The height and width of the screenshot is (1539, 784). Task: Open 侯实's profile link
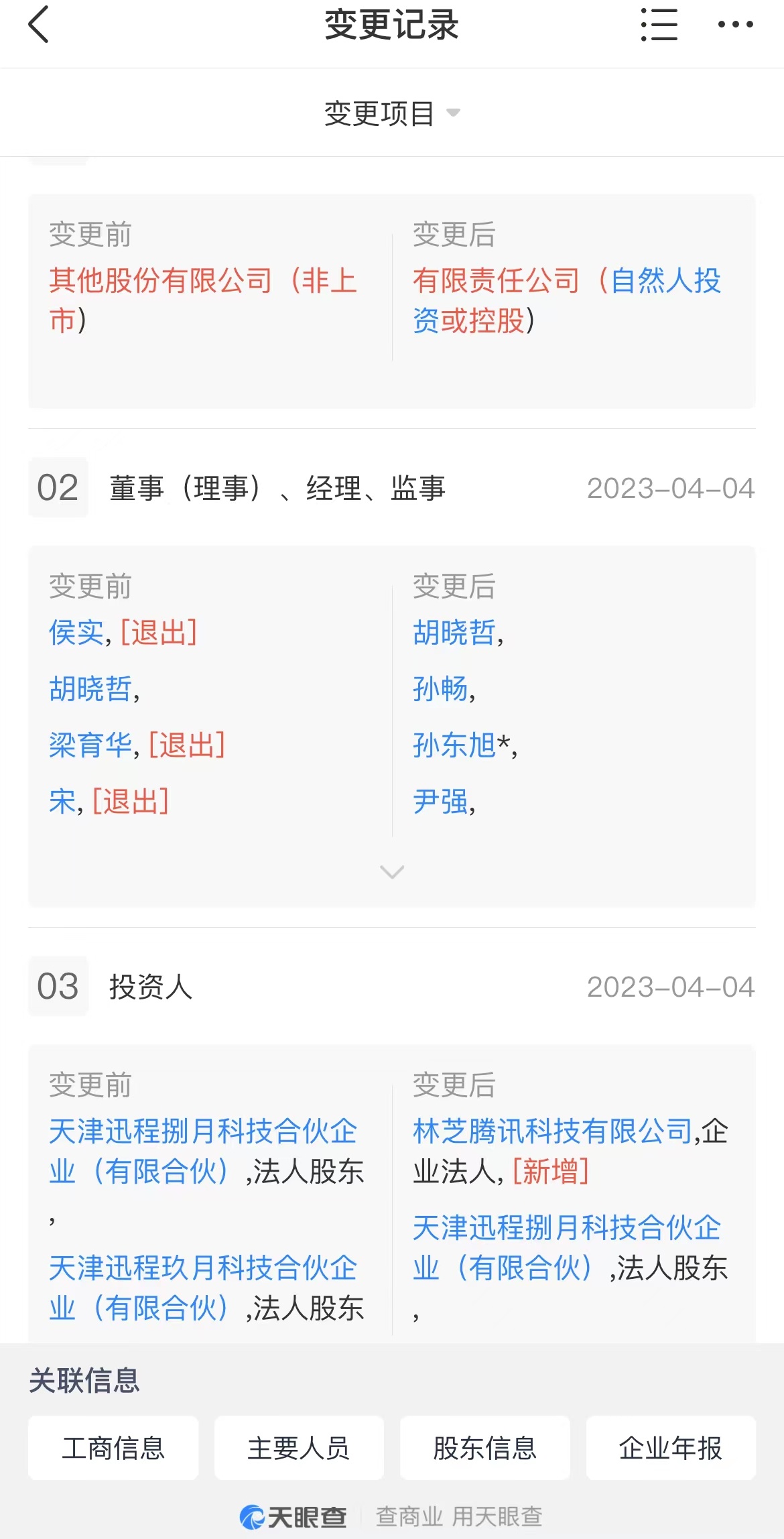[76, 632]
